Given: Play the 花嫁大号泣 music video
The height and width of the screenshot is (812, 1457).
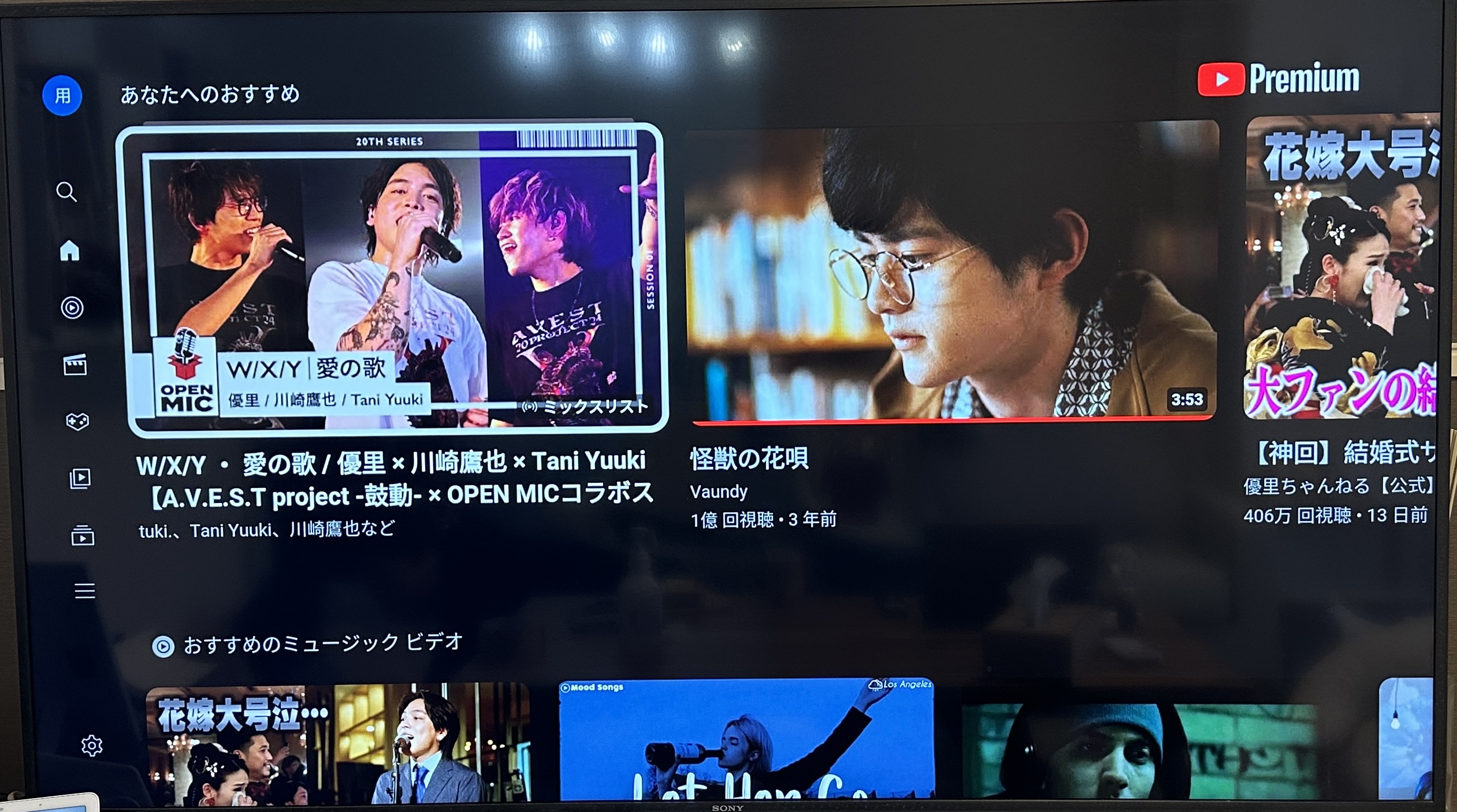Looking at the screenshot, I should [338, 744].
